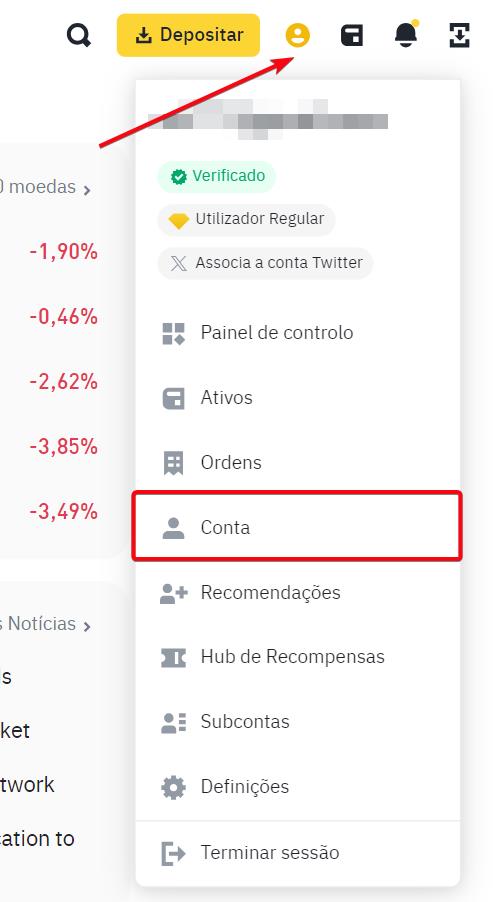Image resolution: width=493 pixels, height=902 pixels.
Task: Open the Notícias link chevron
Action: [87, 626]
